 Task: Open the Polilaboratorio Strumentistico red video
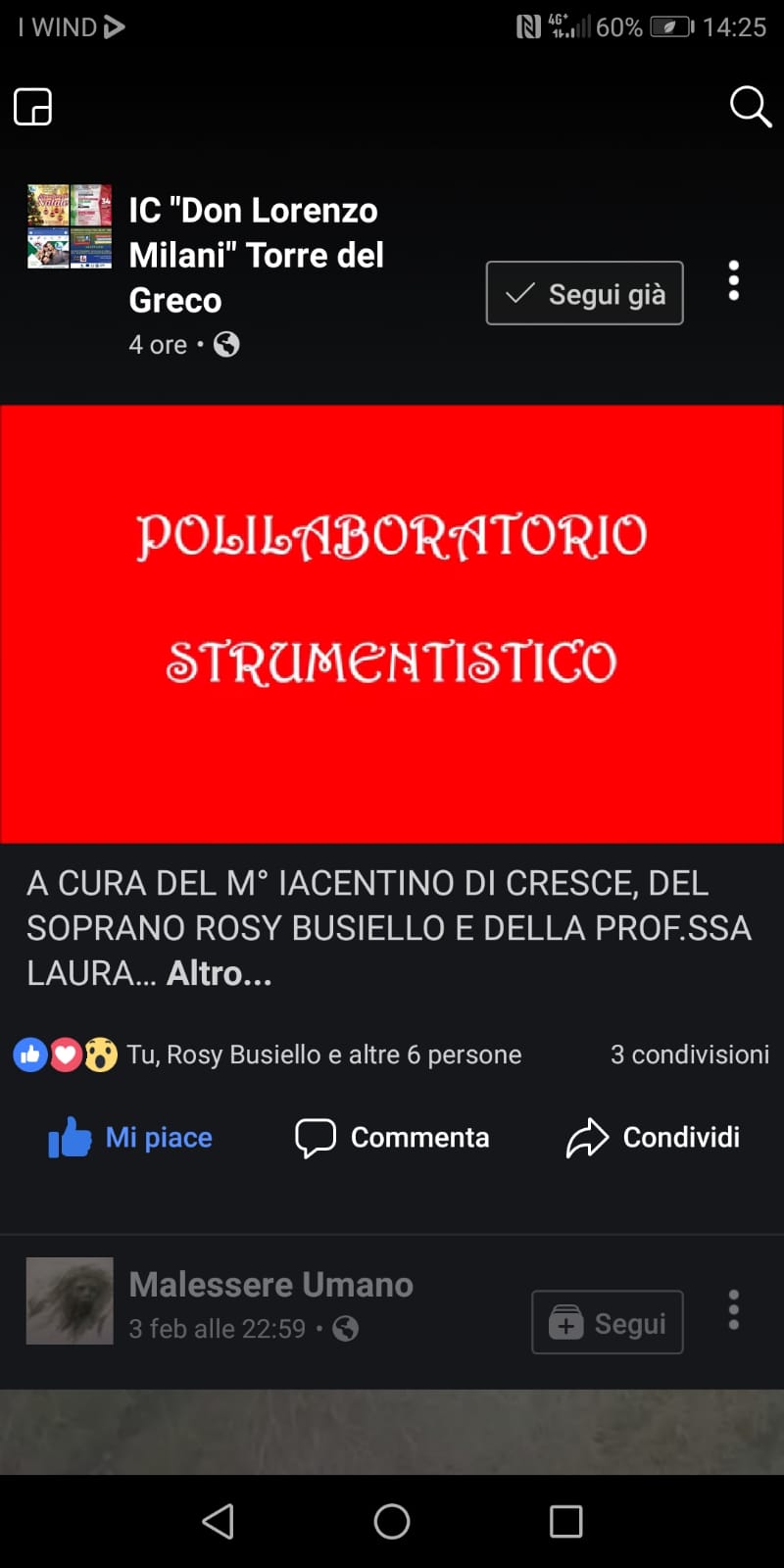coord(392,624)
